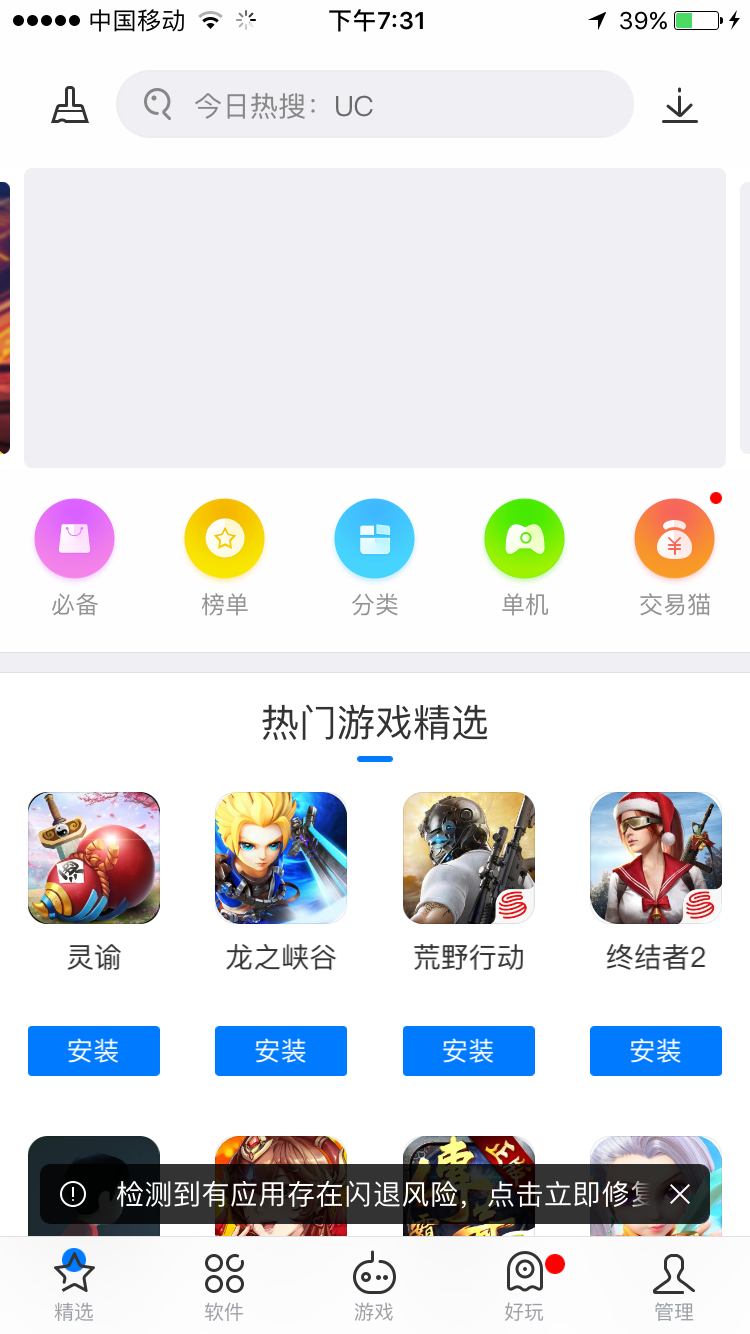Open the 单机 offline games icon

[x=524, y=538]
